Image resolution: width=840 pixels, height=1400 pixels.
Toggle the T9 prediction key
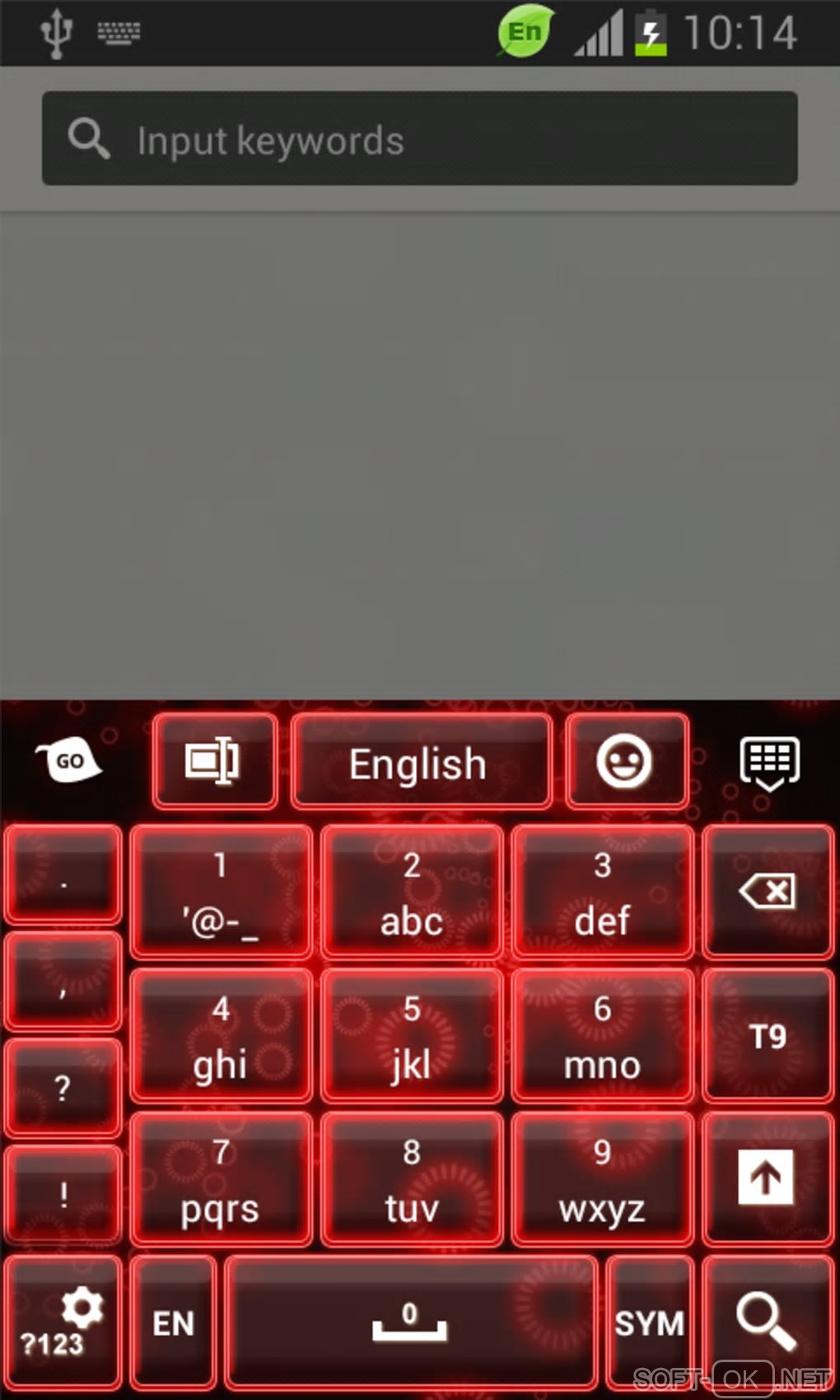tap(768, 1036)
